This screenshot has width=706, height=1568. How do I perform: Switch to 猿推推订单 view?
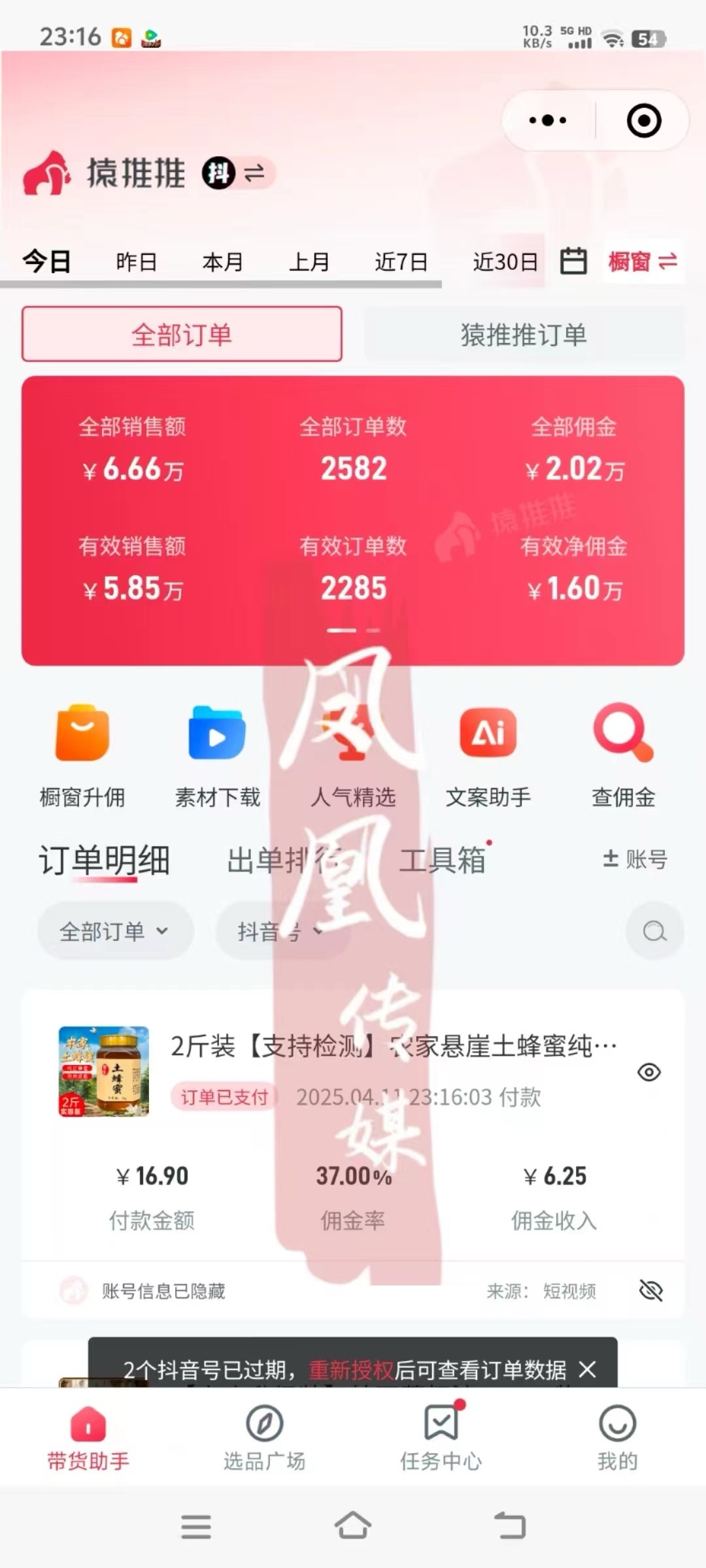(524, 335)
